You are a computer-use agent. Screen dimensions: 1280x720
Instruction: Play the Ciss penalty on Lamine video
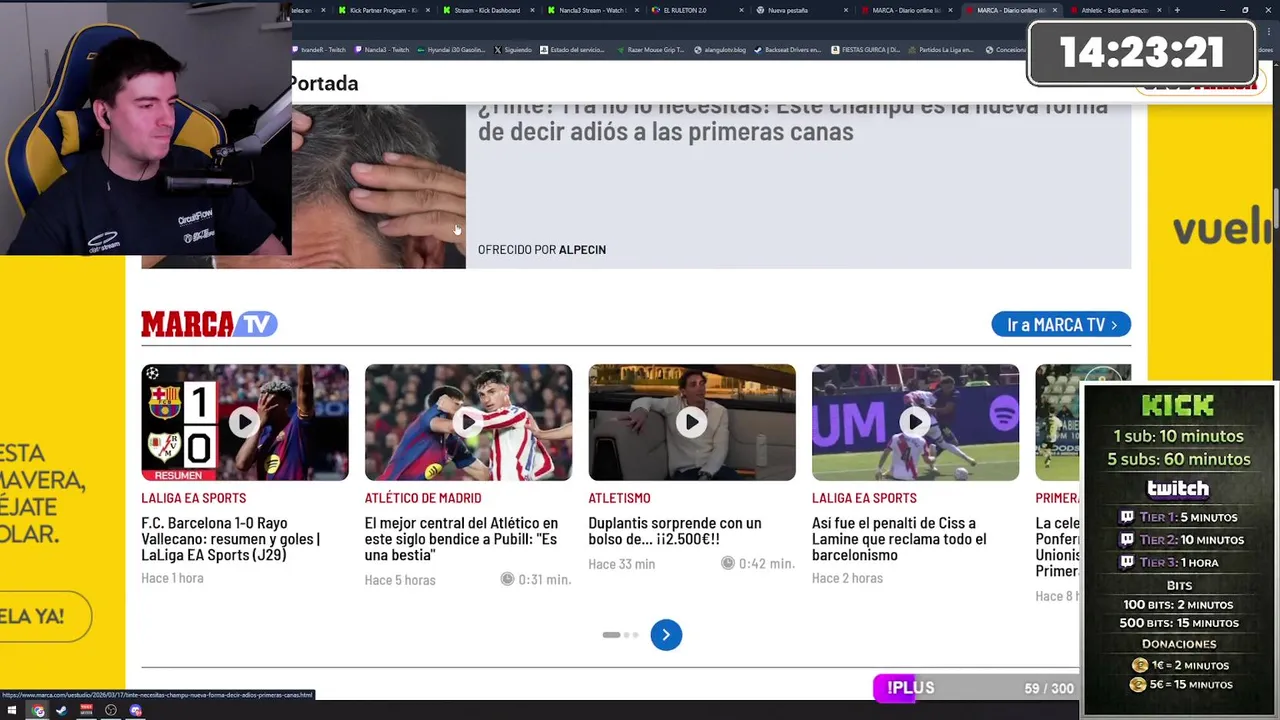915,422
